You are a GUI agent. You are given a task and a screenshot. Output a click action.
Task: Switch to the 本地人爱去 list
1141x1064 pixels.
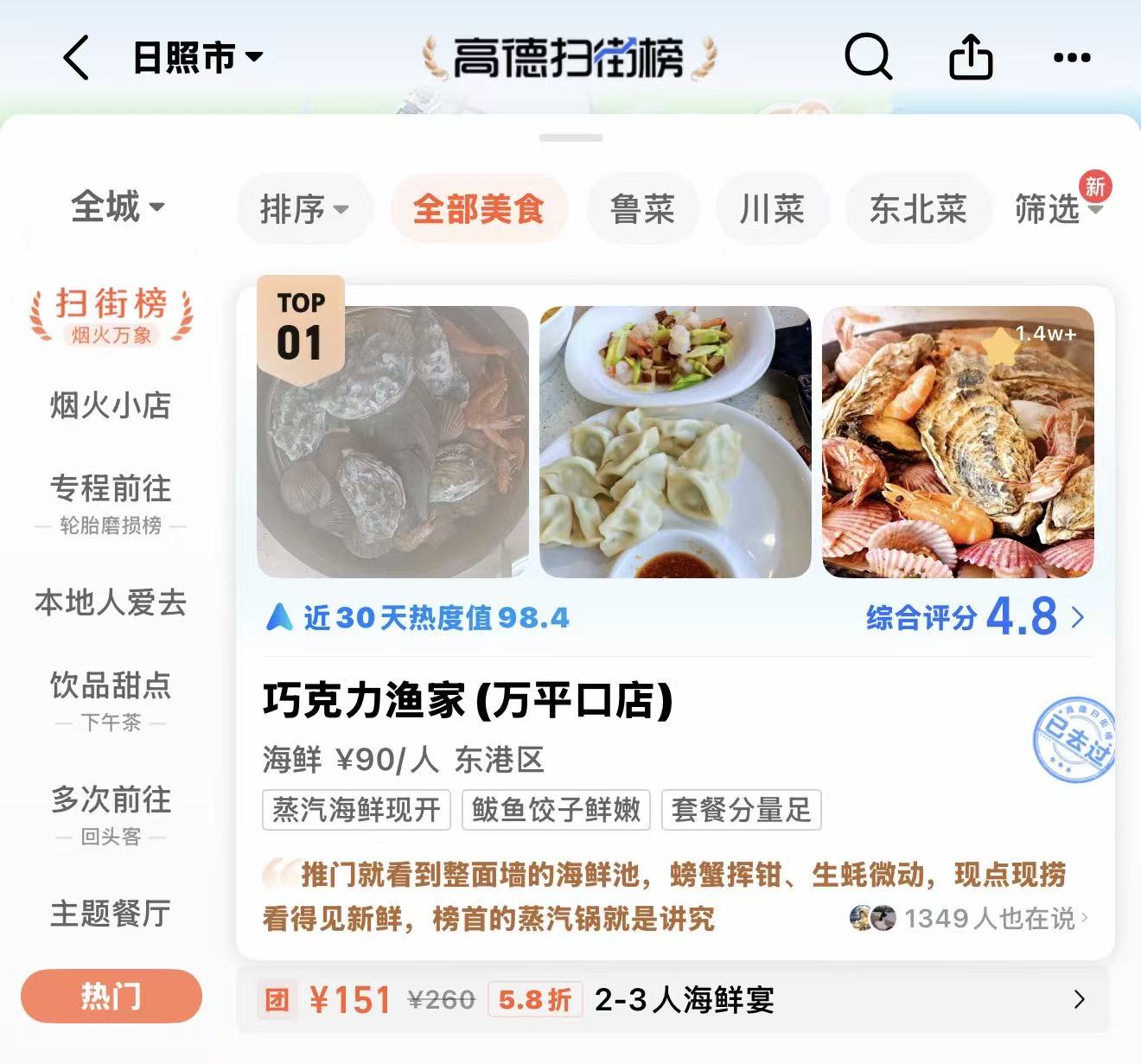[111, 602]
